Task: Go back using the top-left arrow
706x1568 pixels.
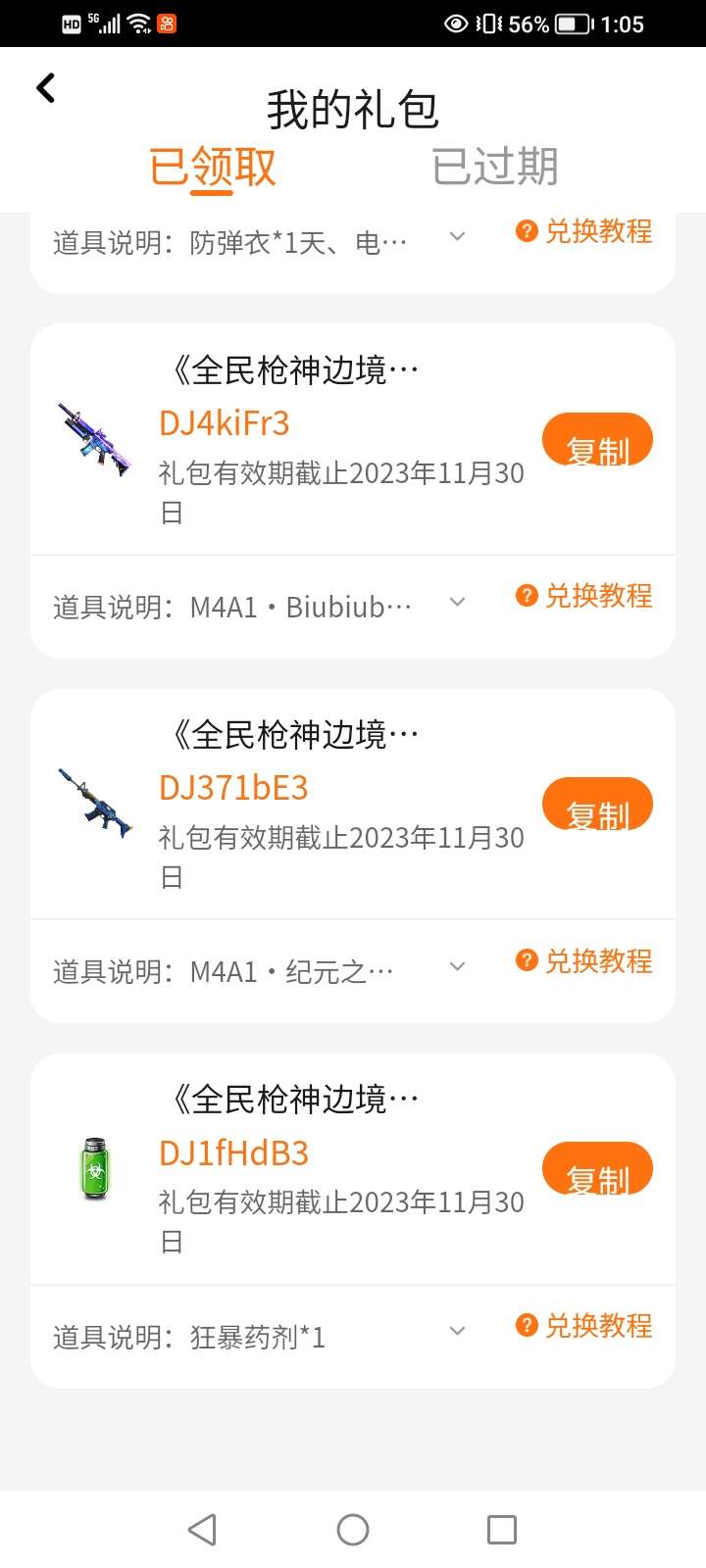Action: tap(46, 88)
